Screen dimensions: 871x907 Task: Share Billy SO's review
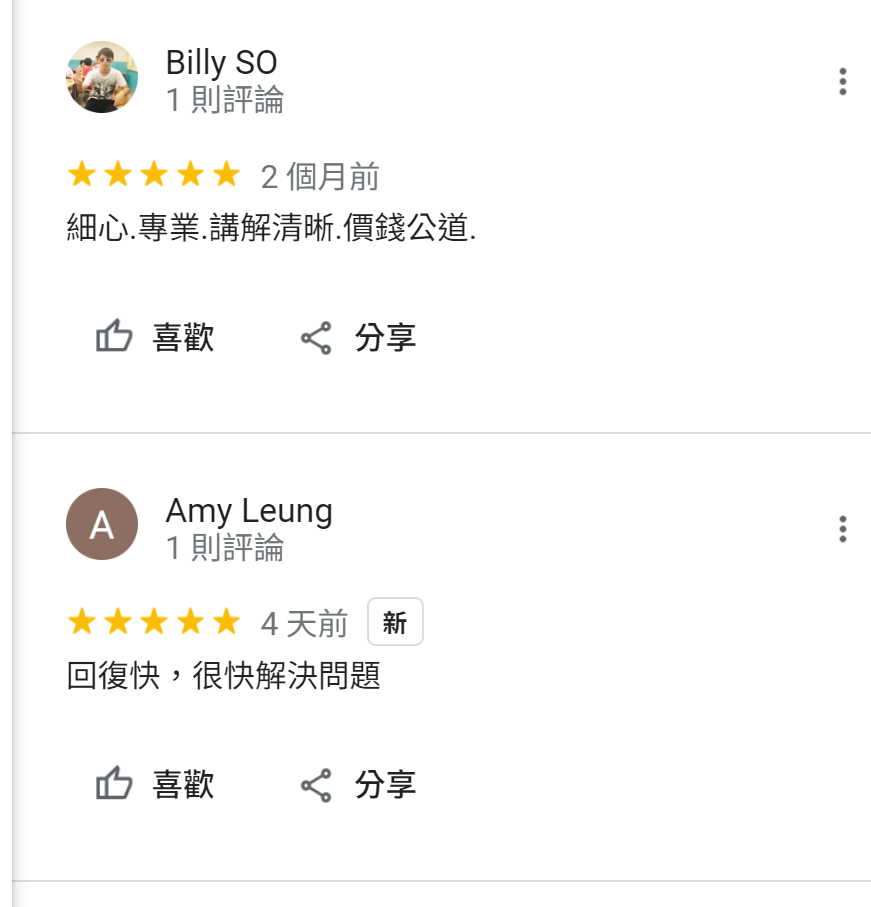(358, 338)
